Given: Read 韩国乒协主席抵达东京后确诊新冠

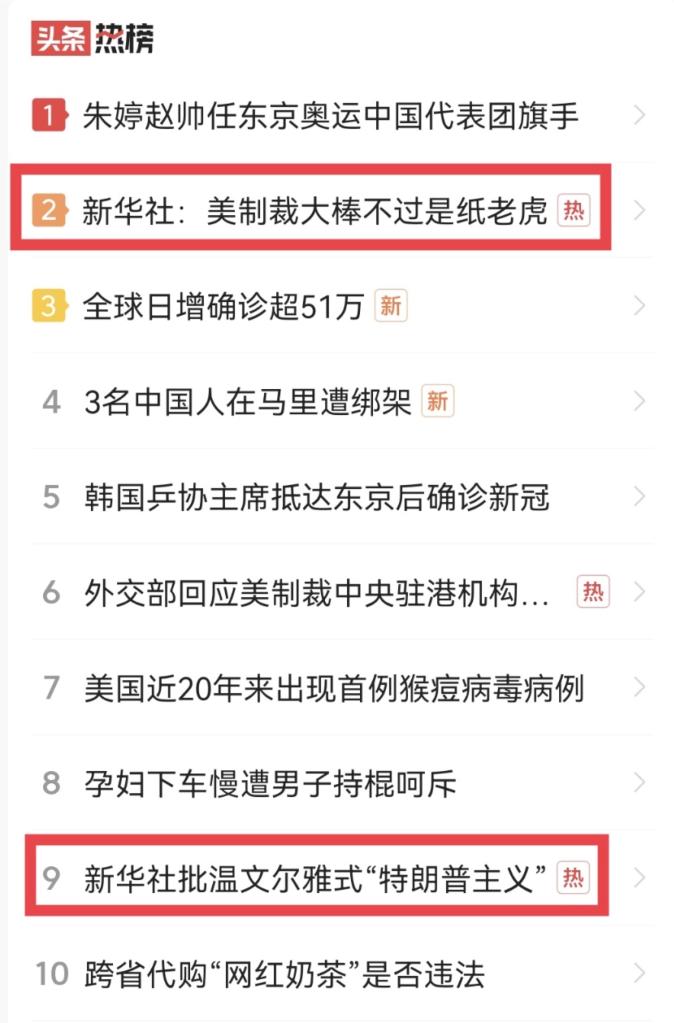Looking at the screenshot, I should point(317,497).
